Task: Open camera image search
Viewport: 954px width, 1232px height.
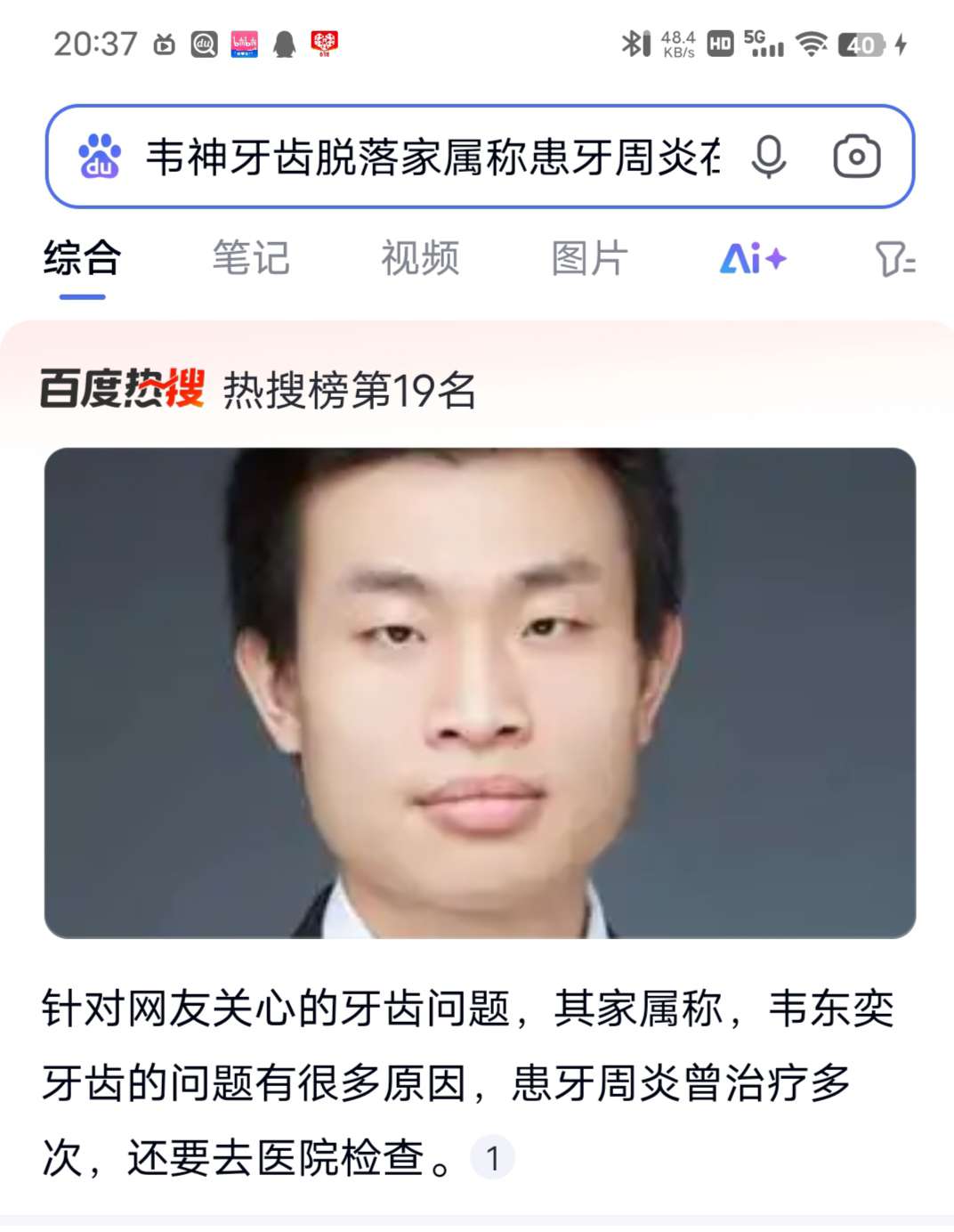Action: point(856,158)
